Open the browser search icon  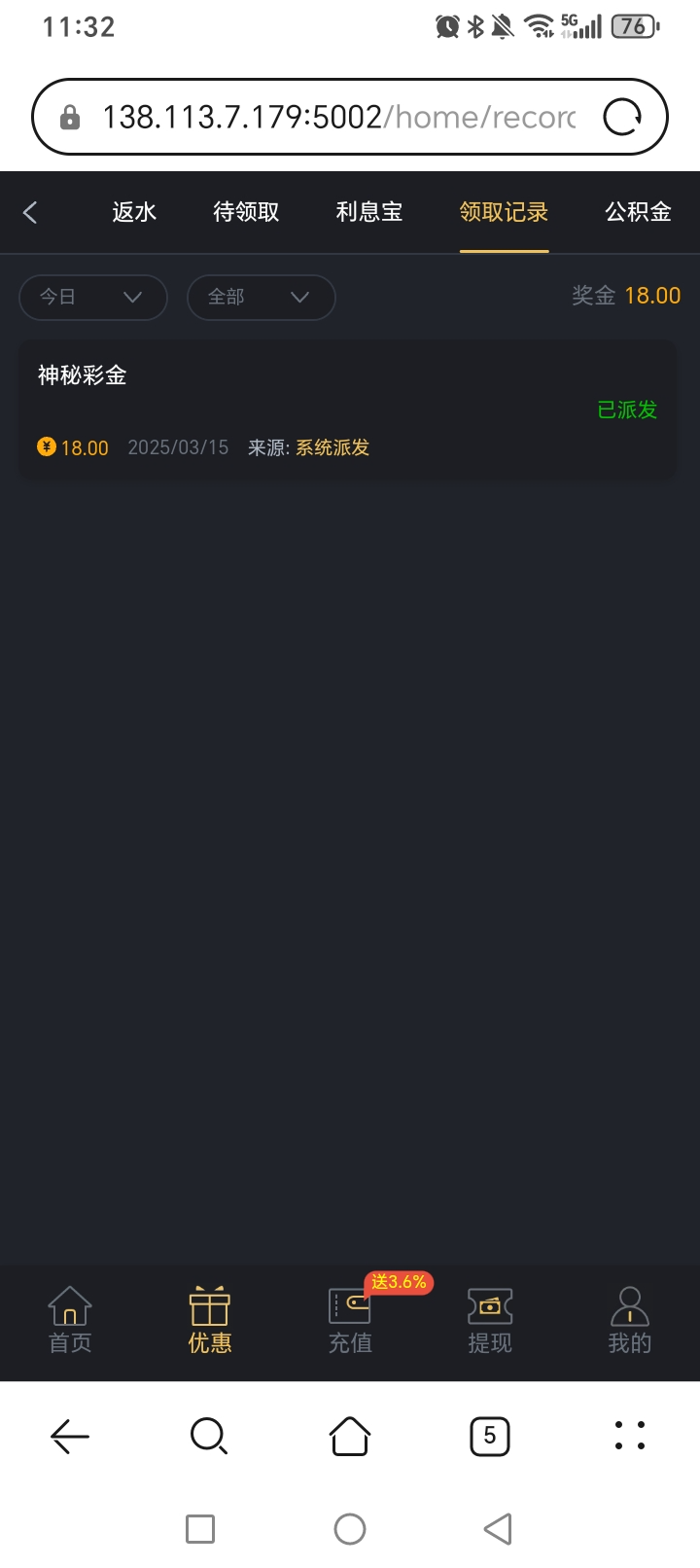209,1436
